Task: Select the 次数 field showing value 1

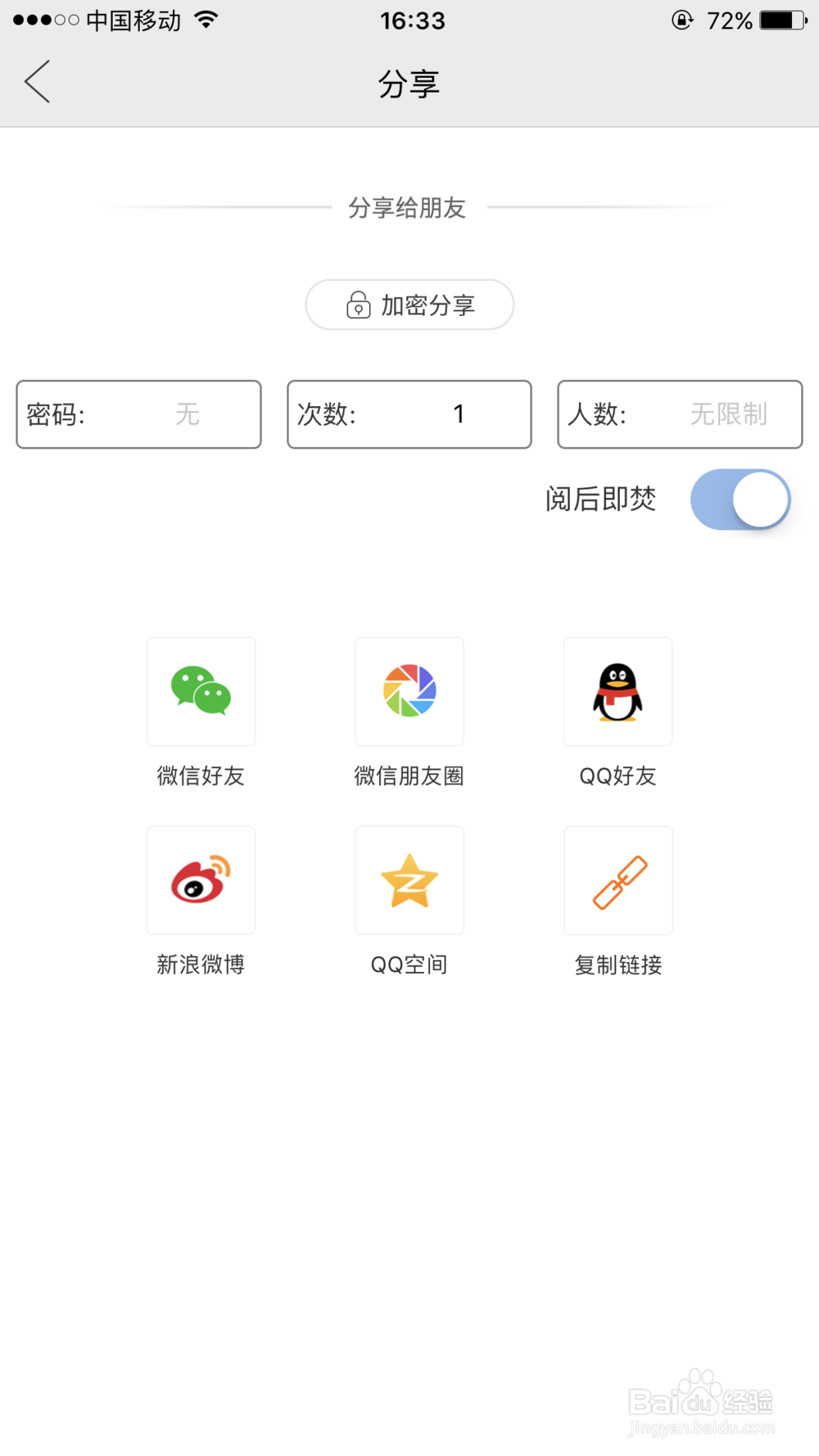Action: 409,414
